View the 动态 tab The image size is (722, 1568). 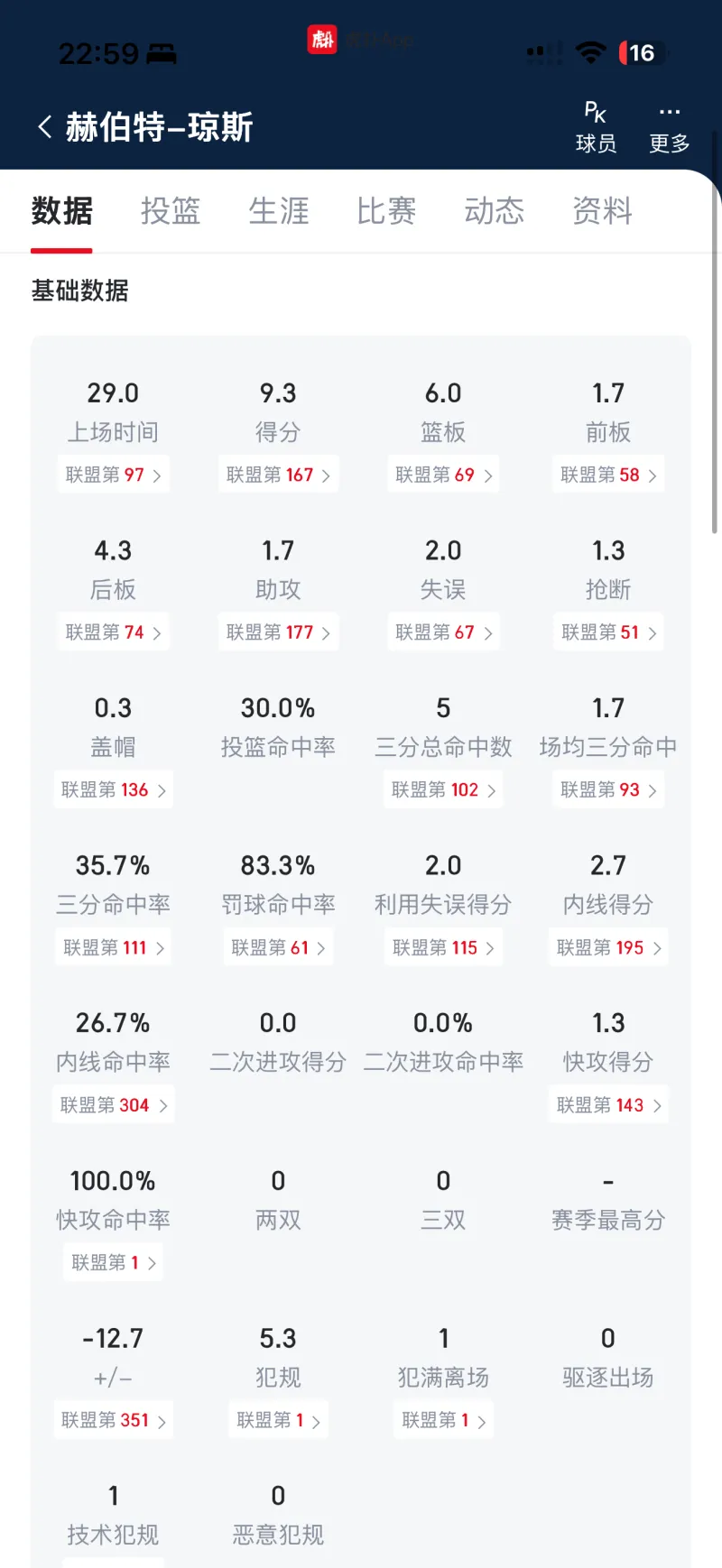494,211
